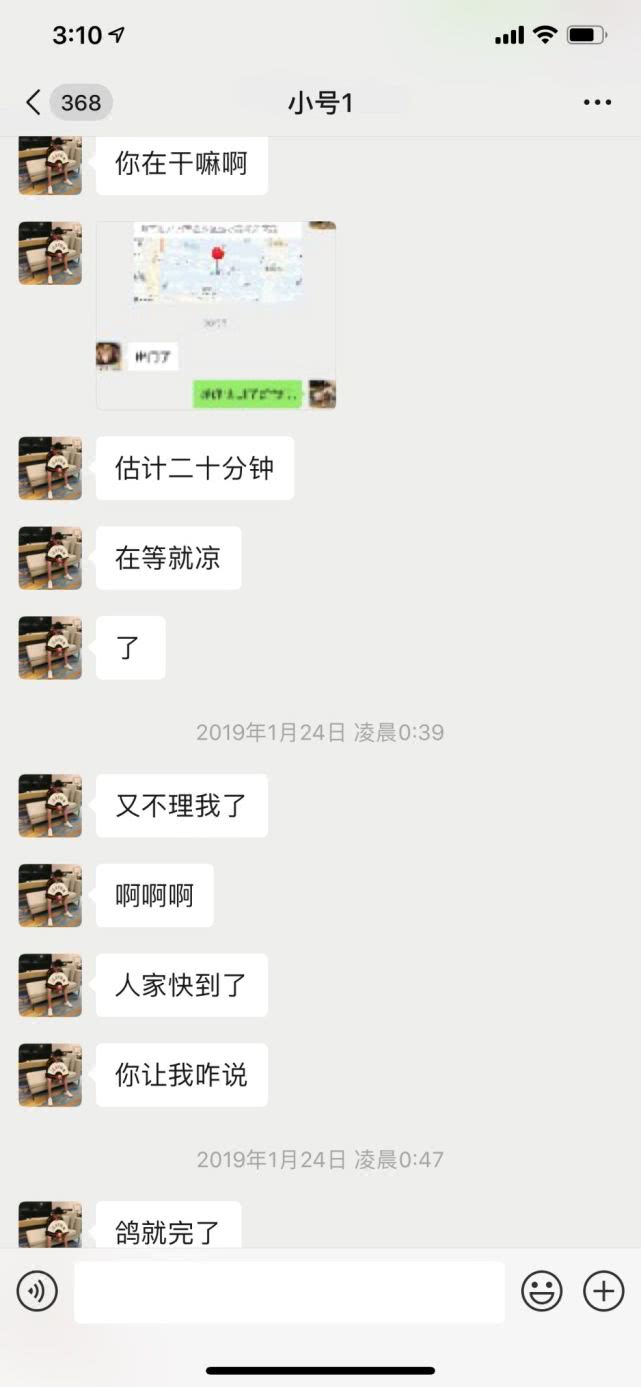Go back to the chat list
The height and width of the screenshot is (1387, 641).
35,102
